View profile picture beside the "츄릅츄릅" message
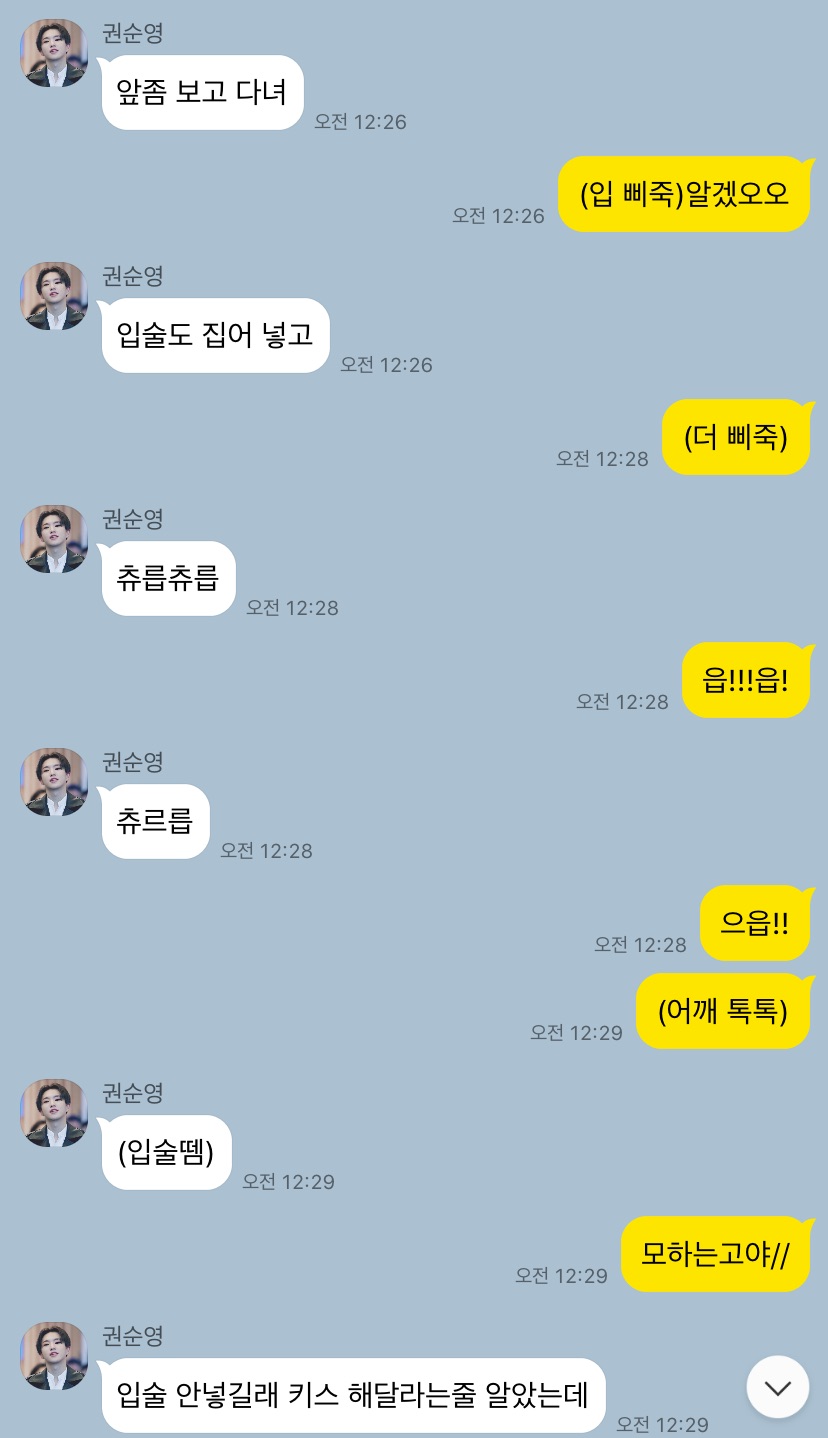 coord(54,539)
